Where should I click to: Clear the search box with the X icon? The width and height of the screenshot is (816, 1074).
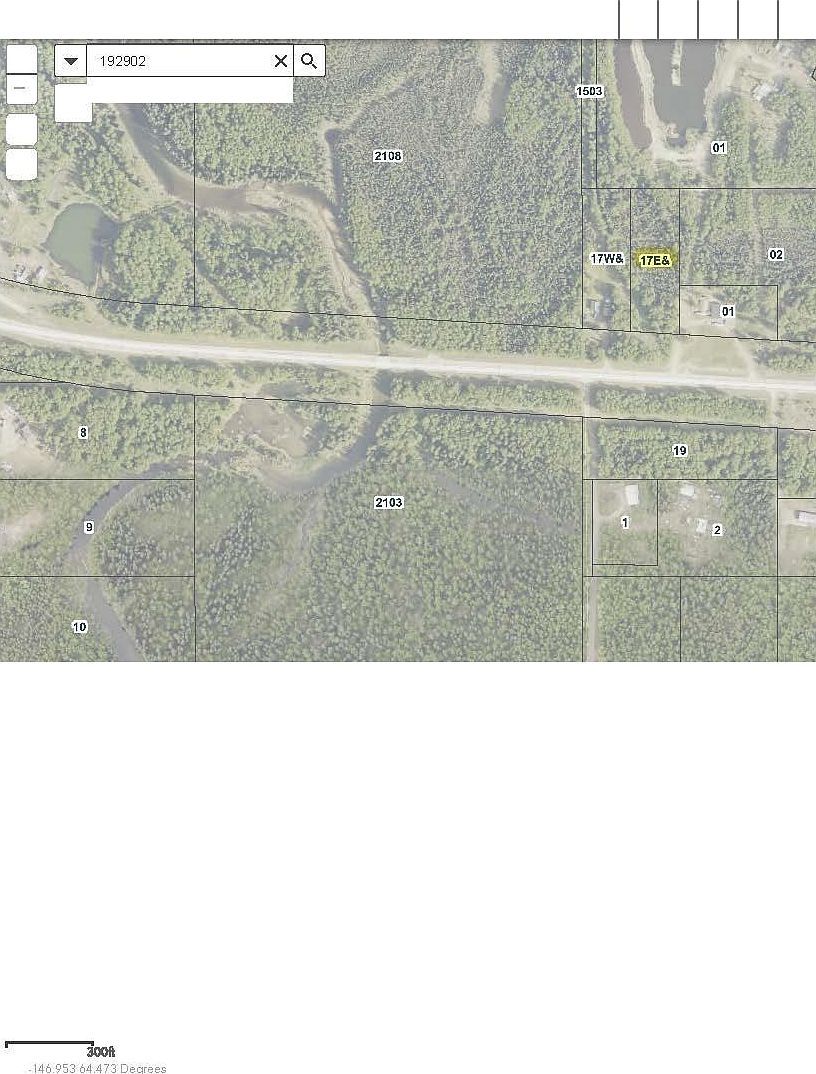pyautogui.click(x=280, y=61)
